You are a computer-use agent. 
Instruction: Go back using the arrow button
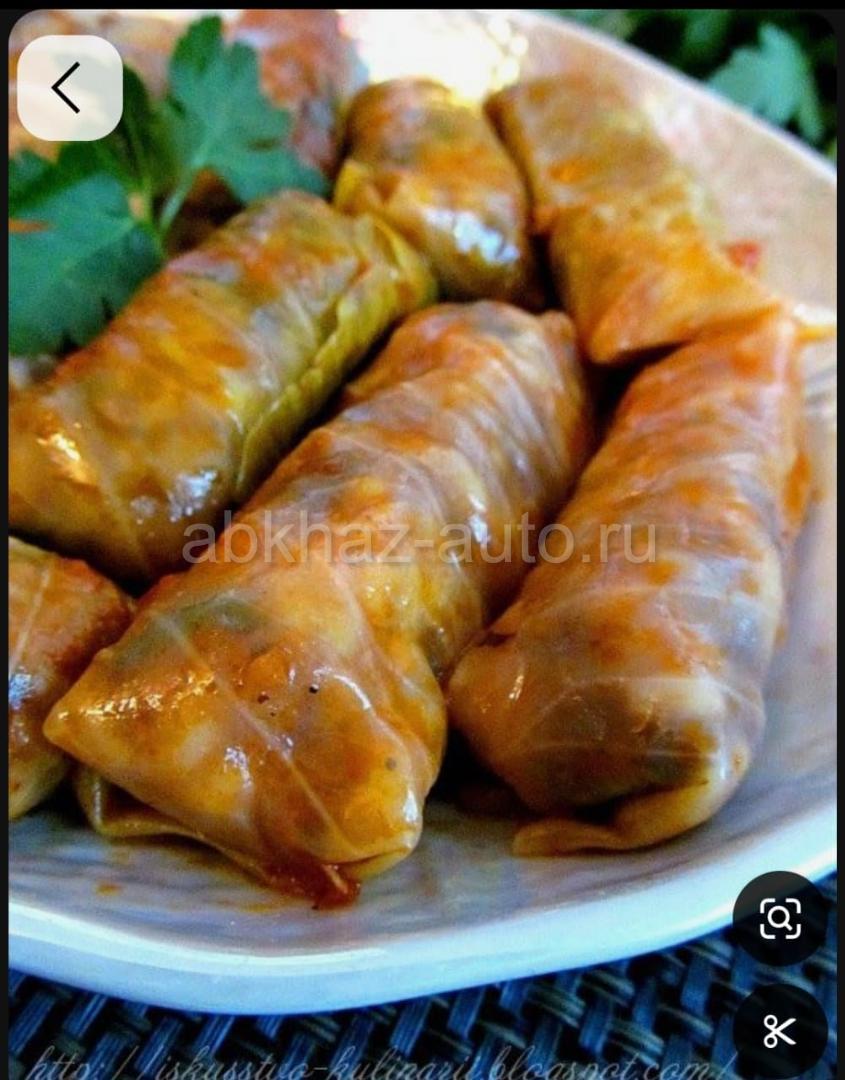(x=69, y=88)
